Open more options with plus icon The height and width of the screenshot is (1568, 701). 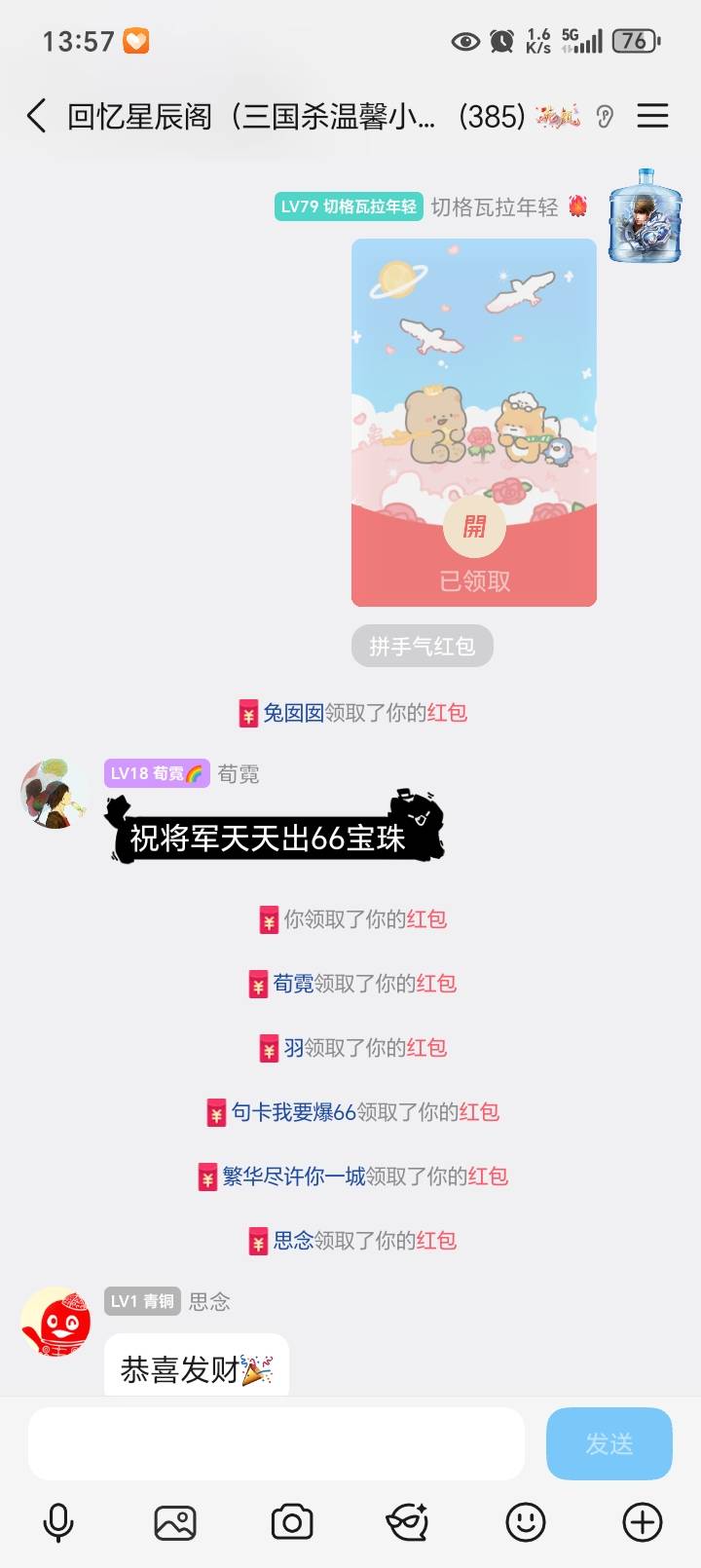643,1522
